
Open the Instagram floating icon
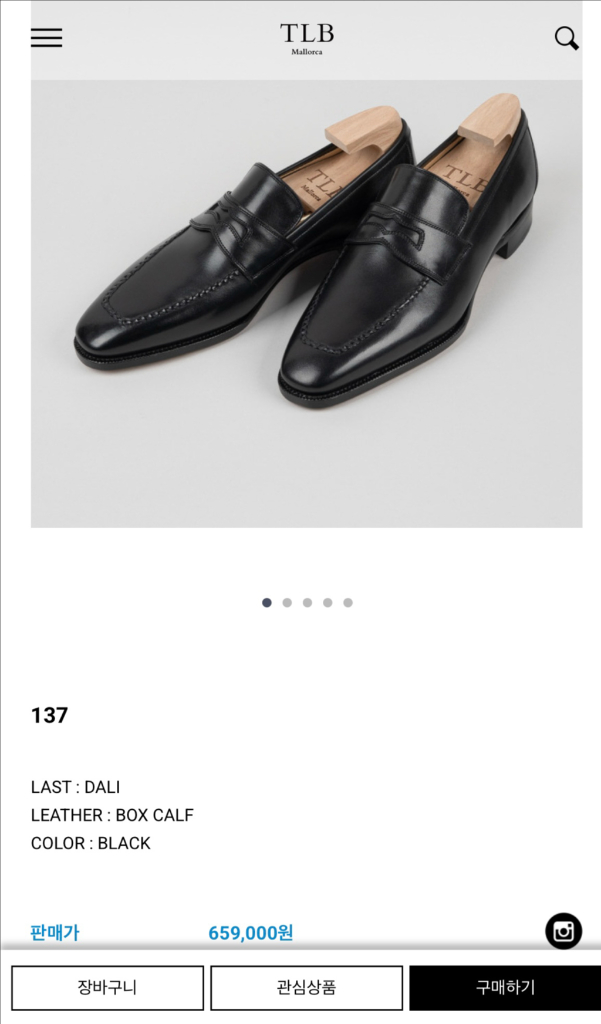coord(563,931)
